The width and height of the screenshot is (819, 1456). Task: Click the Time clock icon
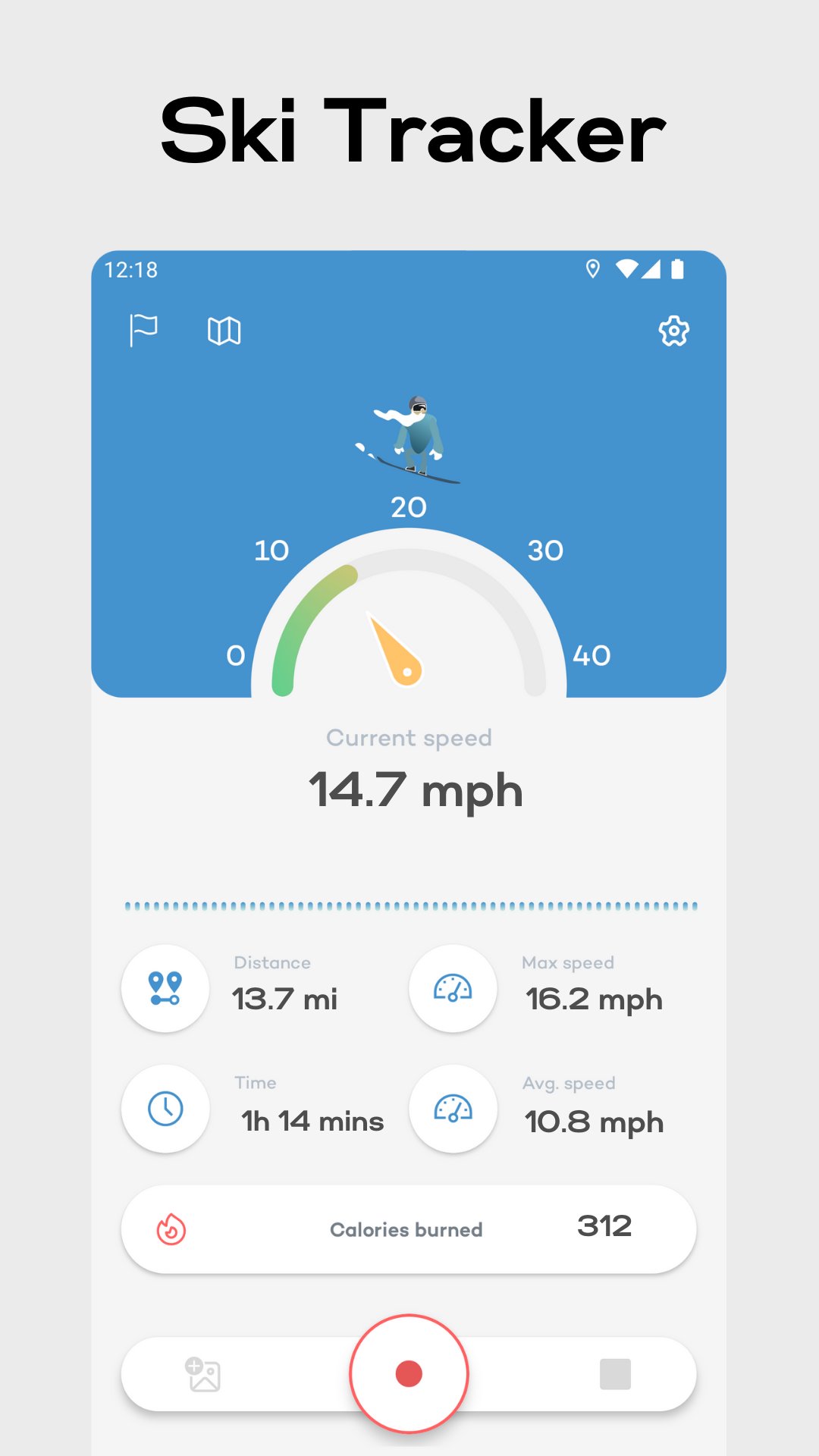[x=165, y=1109]
